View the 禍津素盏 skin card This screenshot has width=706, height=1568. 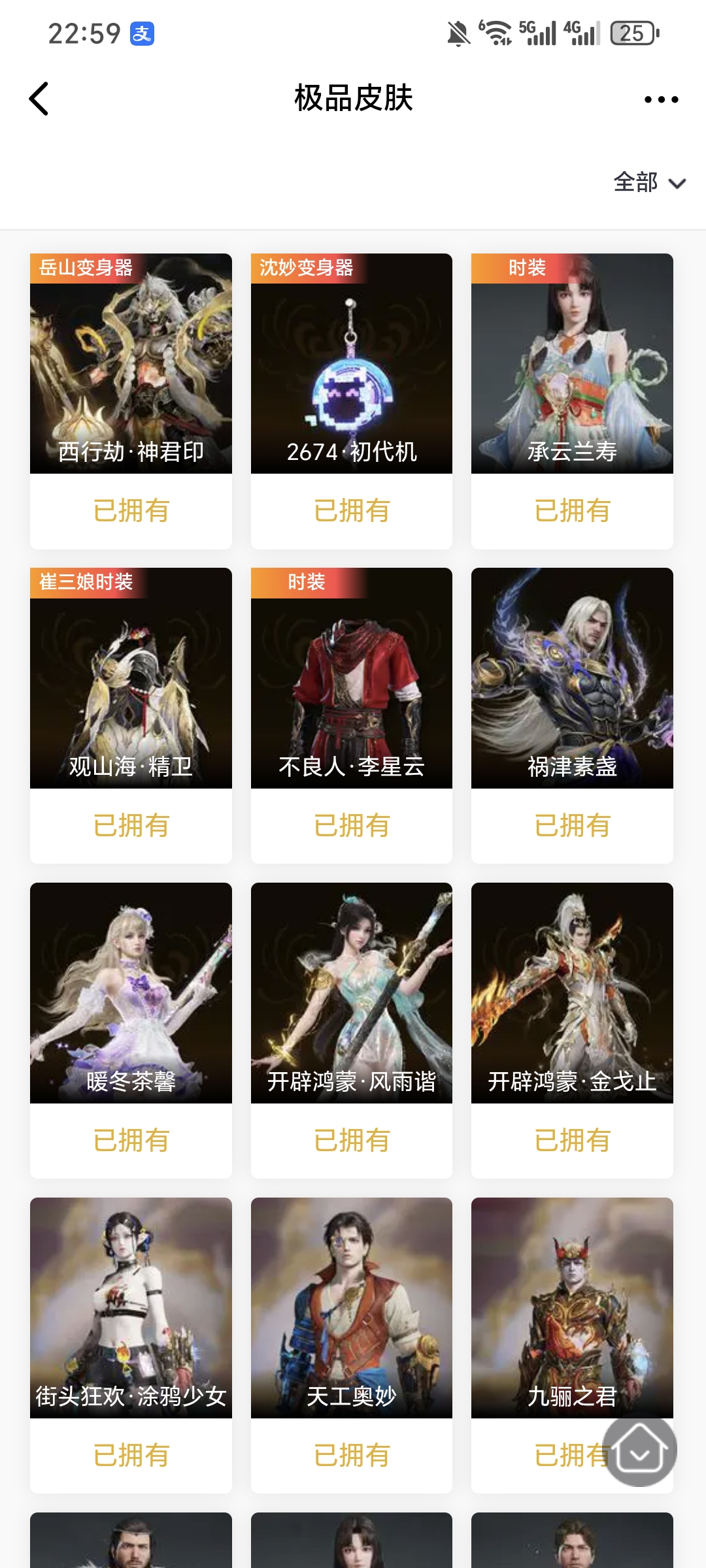(x=572, y=678)
